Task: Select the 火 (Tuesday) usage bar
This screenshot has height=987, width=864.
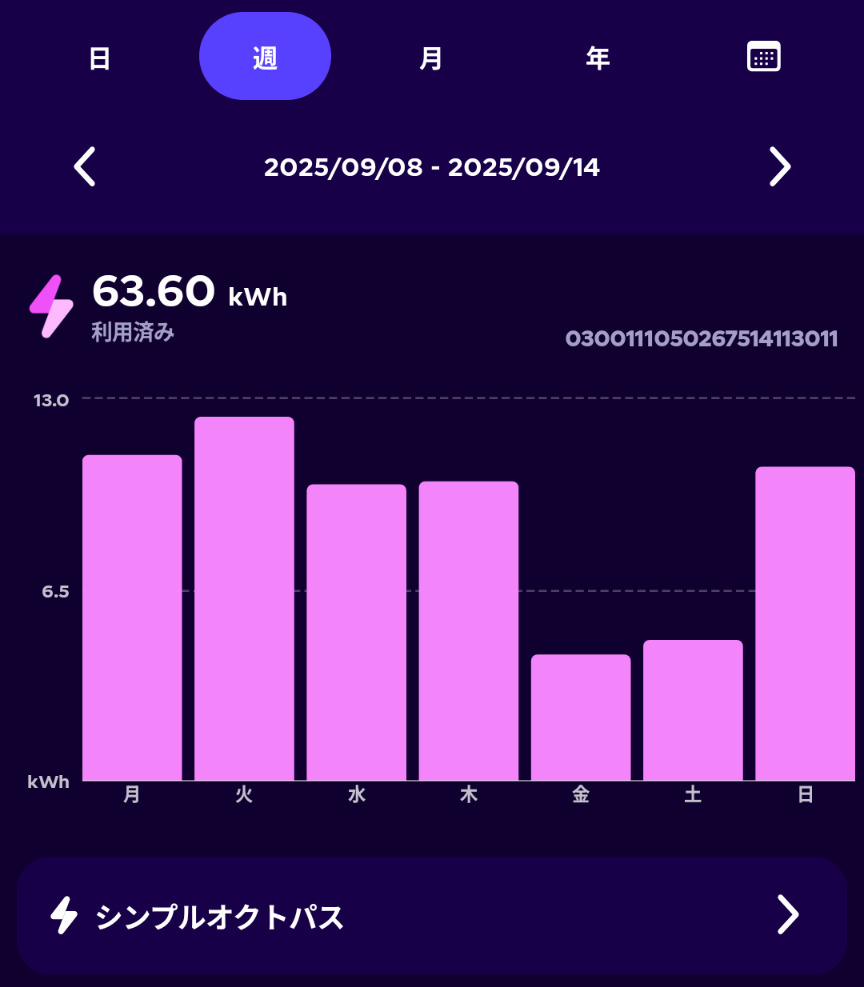Action: [x=244, y=598]
